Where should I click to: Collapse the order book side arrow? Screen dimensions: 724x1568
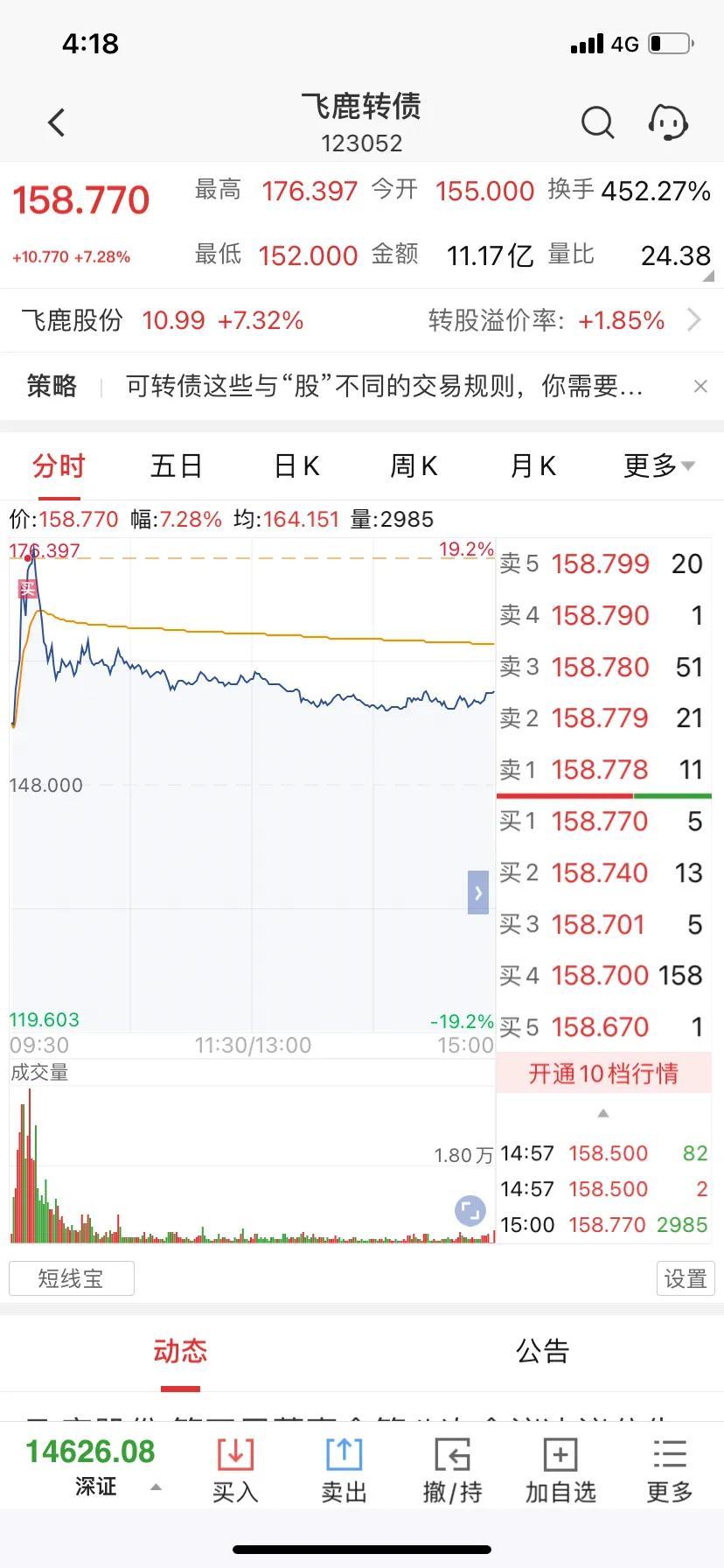(x=478, y=892)
